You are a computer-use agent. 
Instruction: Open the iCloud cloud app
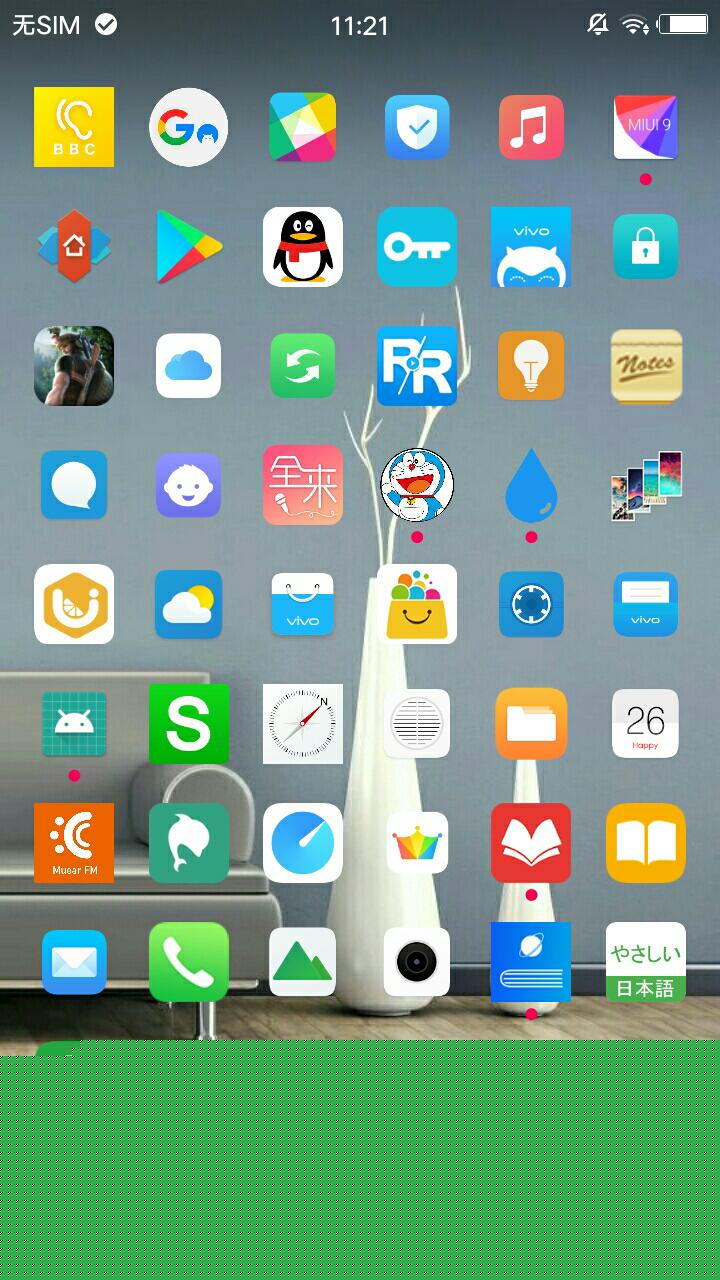(x=189, y=366)
